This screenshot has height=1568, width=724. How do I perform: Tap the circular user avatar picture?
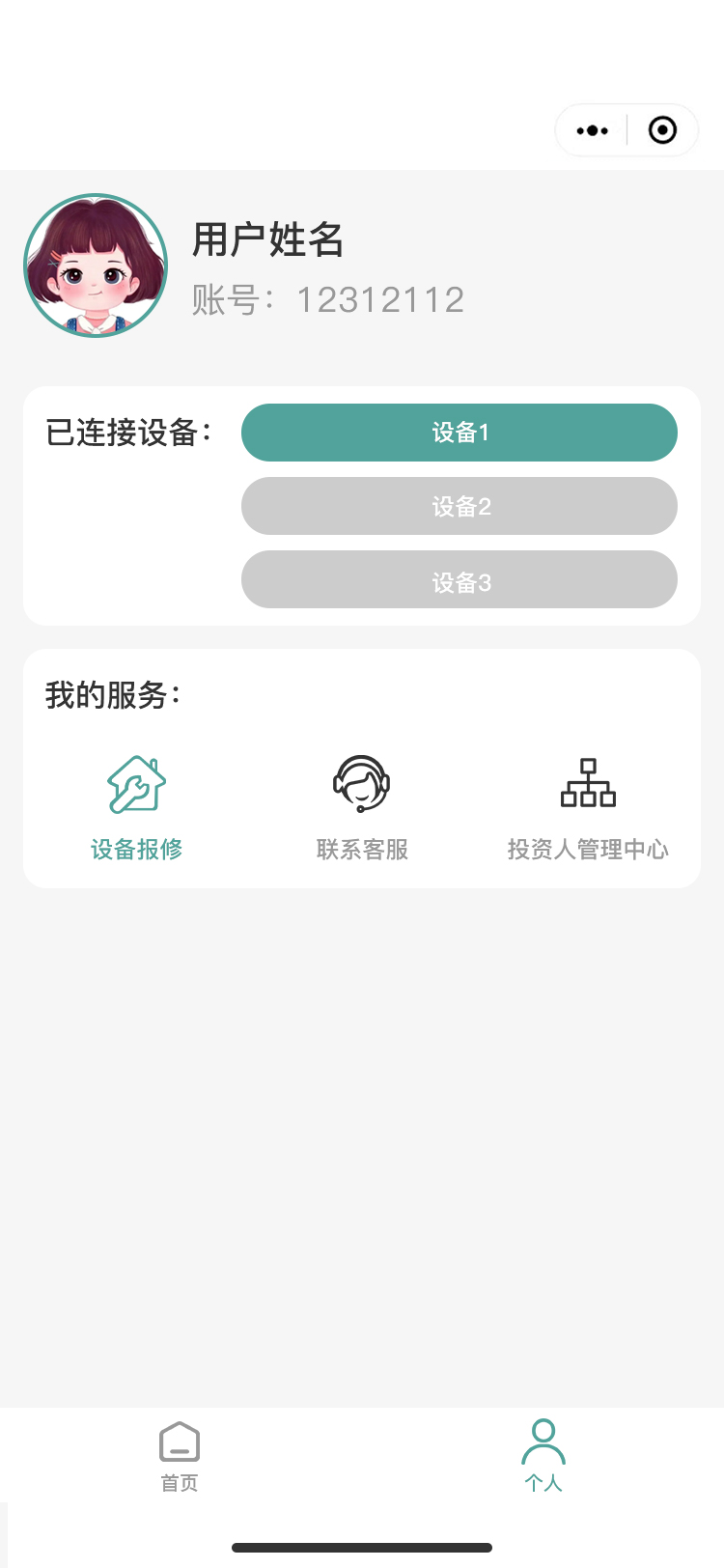coord(95,265)
